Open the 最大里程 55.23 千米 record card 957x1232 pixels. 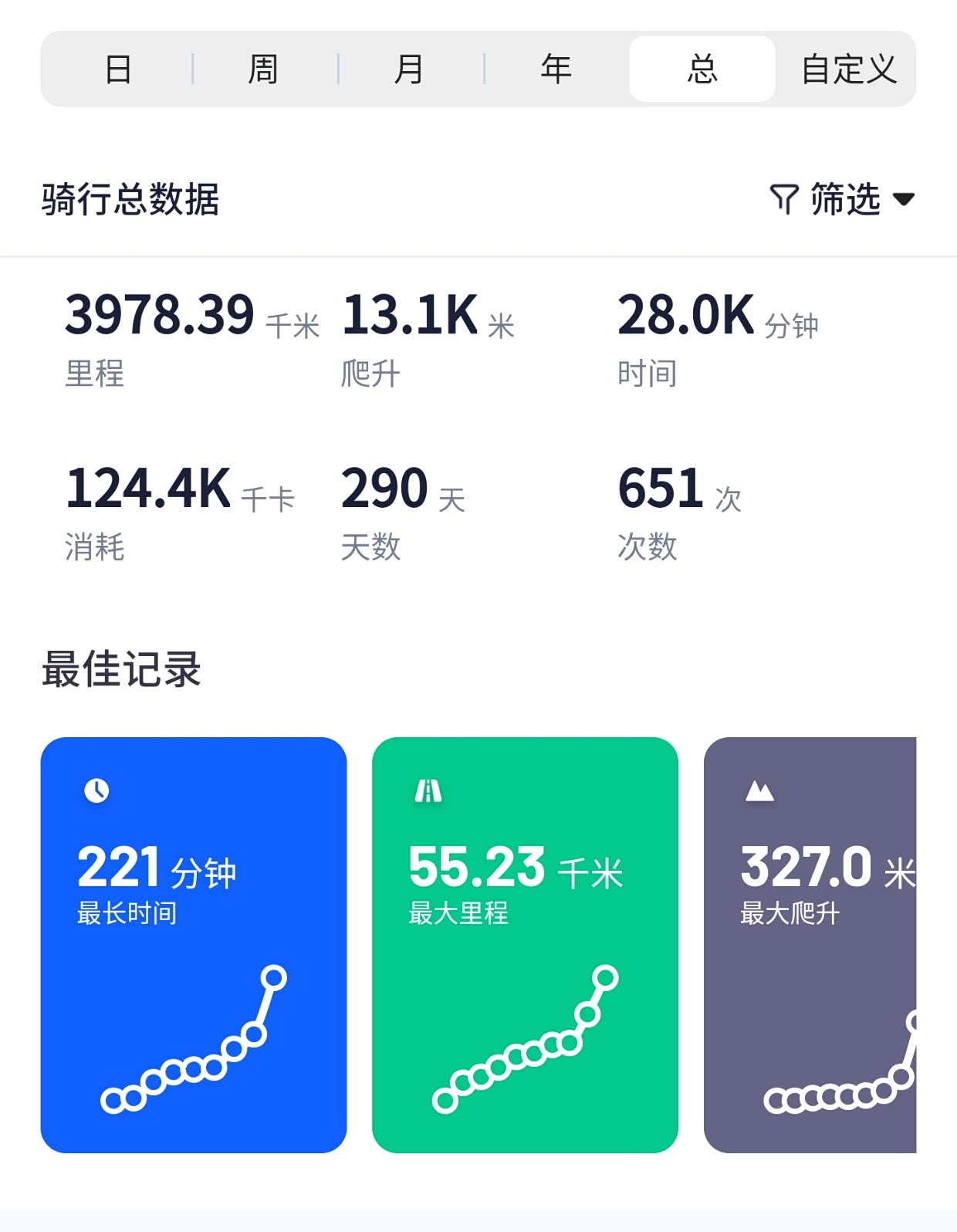point(525,945)
